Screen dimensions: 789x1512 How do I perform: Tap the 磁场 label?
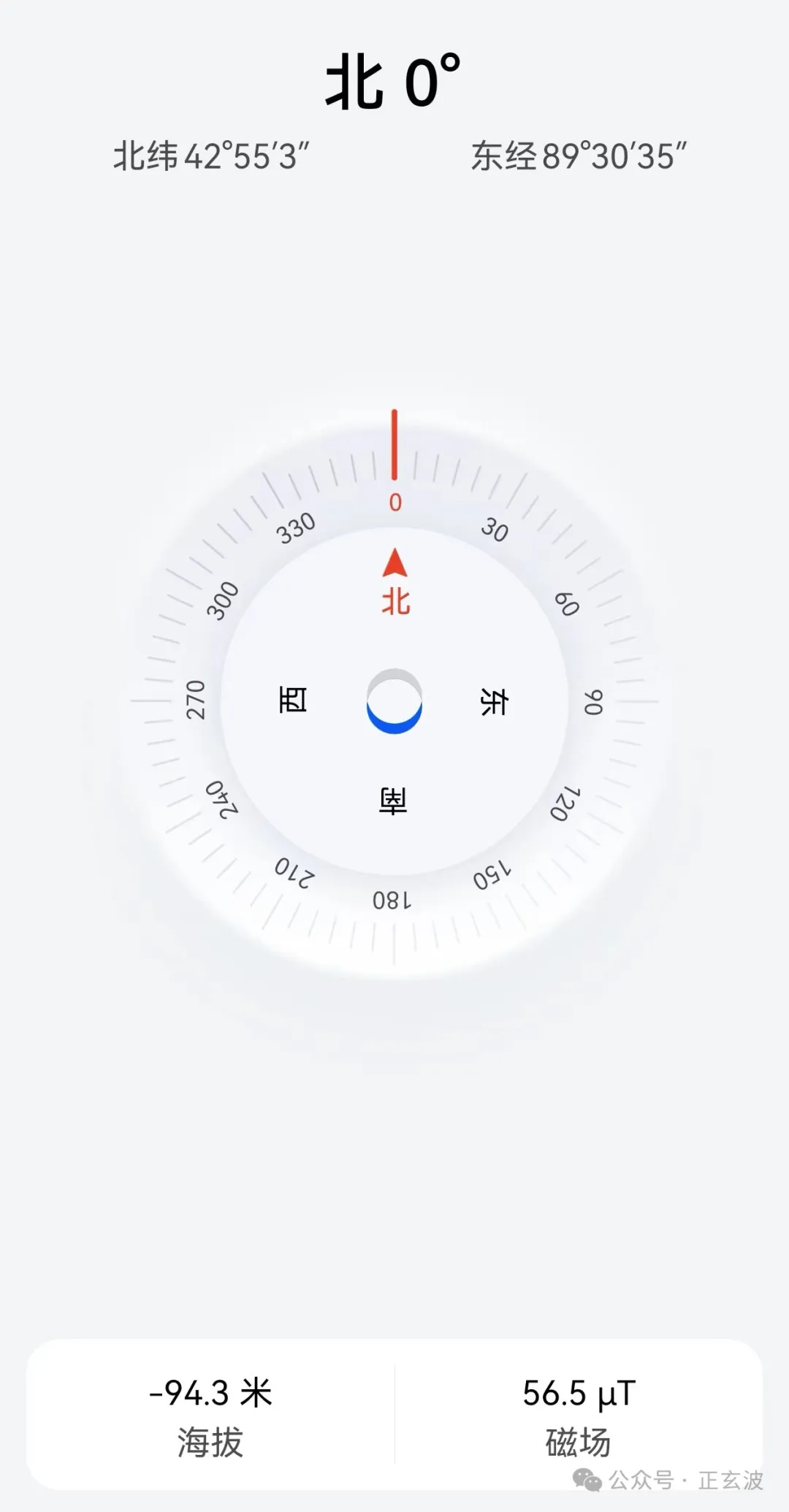[x=579, y=1440]
